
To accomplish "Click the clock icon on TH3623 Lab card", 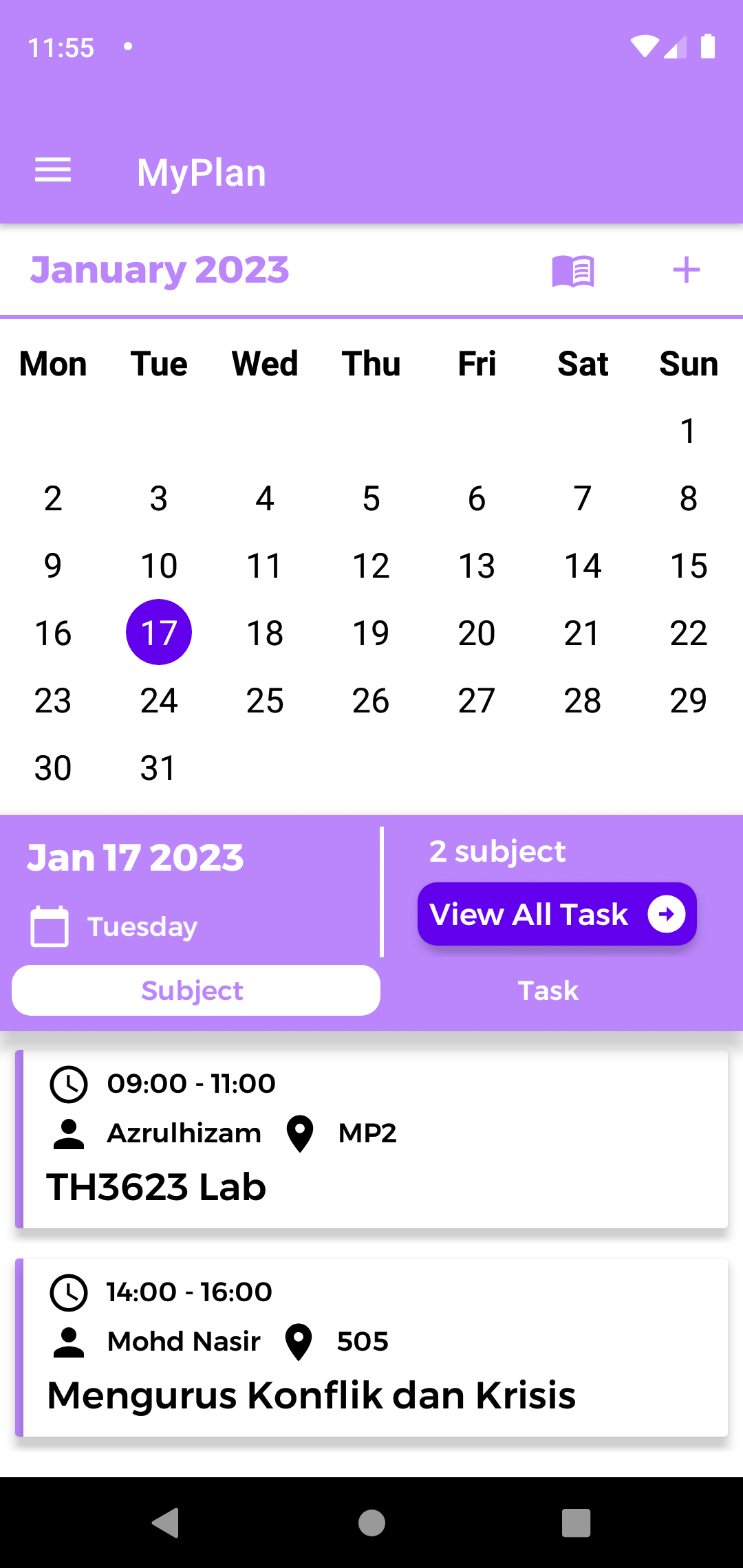I will click(x=69, y=1082).
